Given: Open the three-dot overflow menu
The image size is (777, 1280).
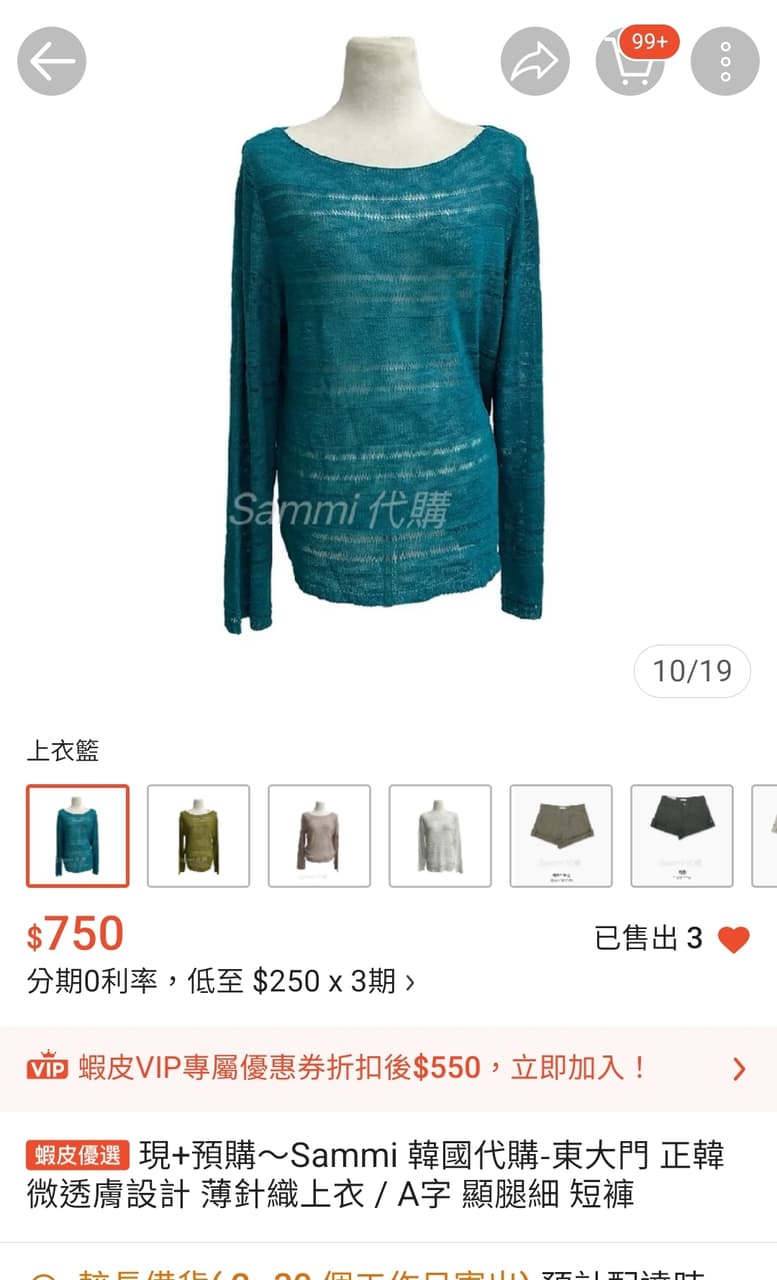Looking at the screenshot, I should [x=725, y=61].
